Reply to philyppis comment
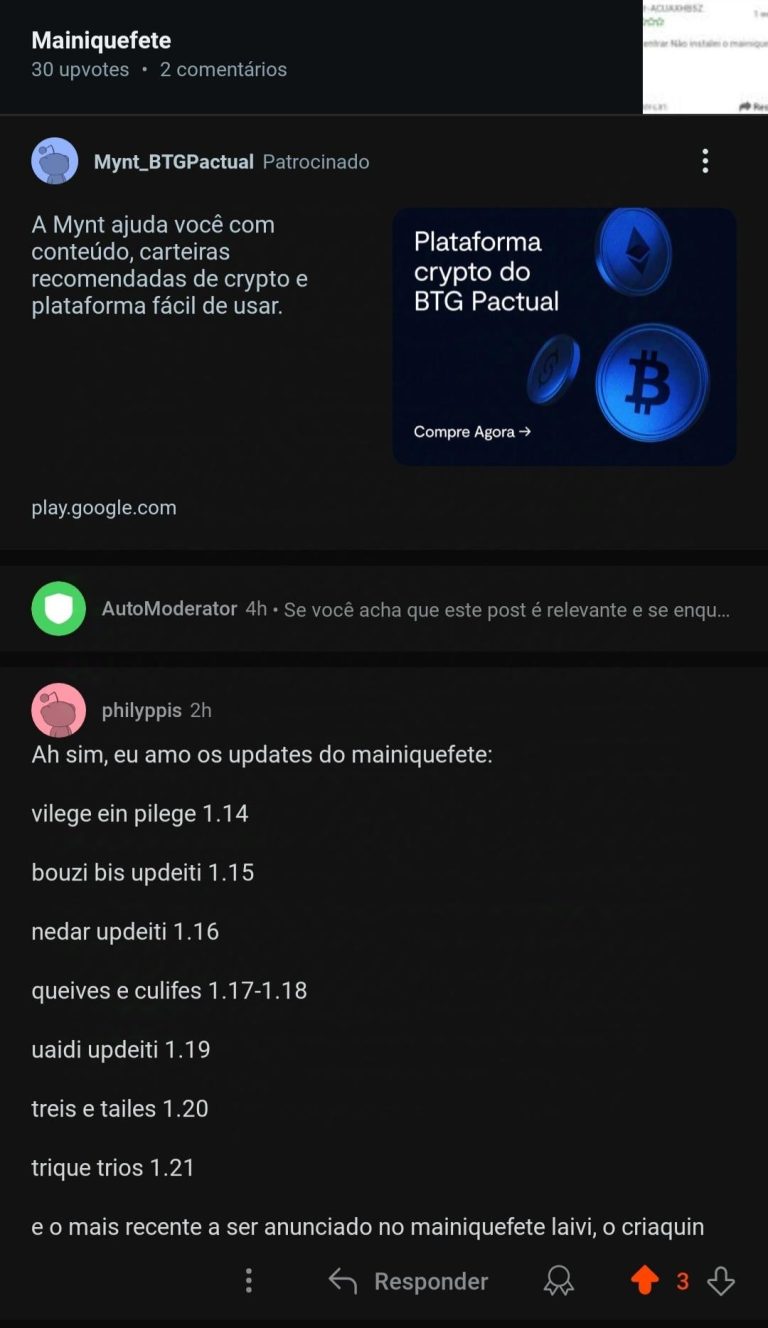768x1328 pixels. [408, 1281]
